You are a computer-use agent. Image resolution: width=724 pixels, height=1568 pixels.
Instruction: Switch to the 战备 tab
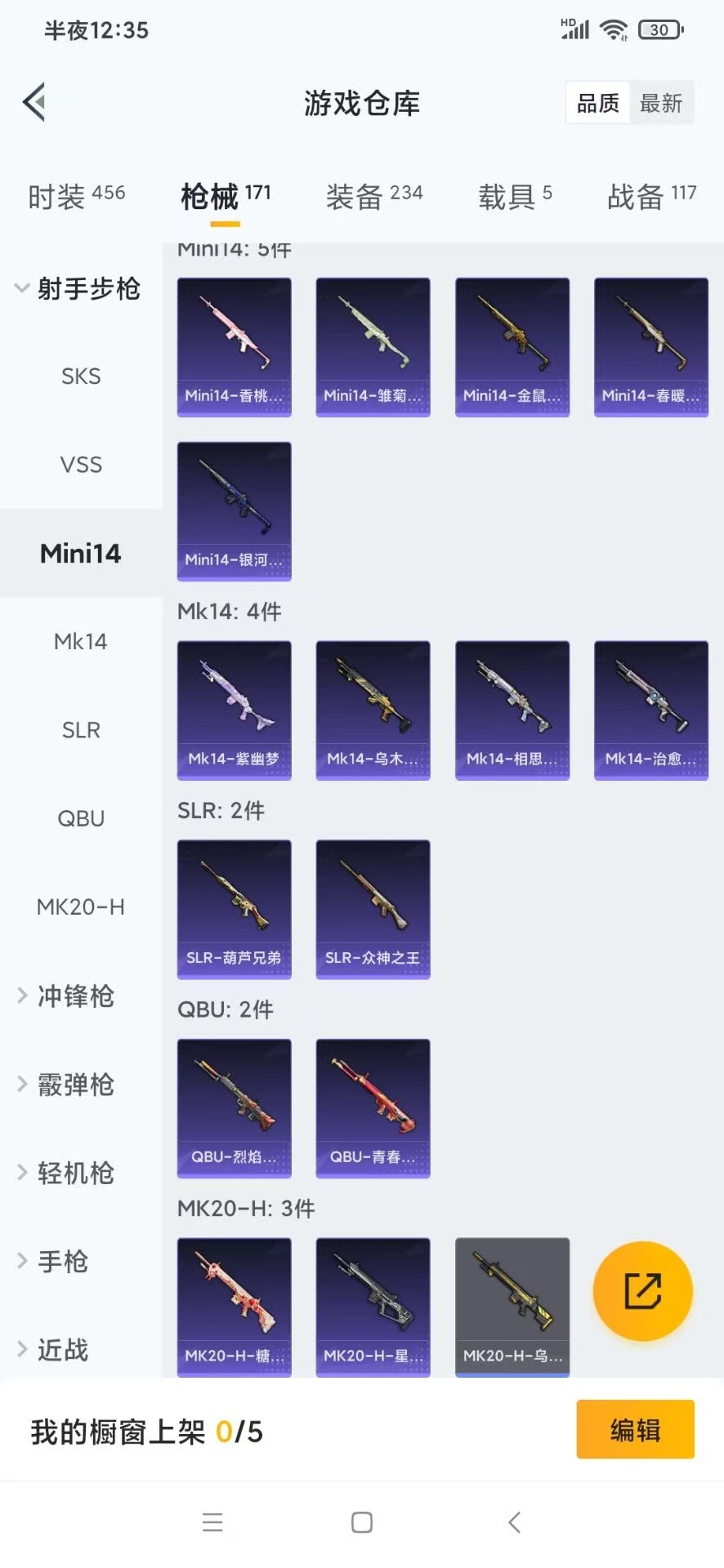coord(650,196)
